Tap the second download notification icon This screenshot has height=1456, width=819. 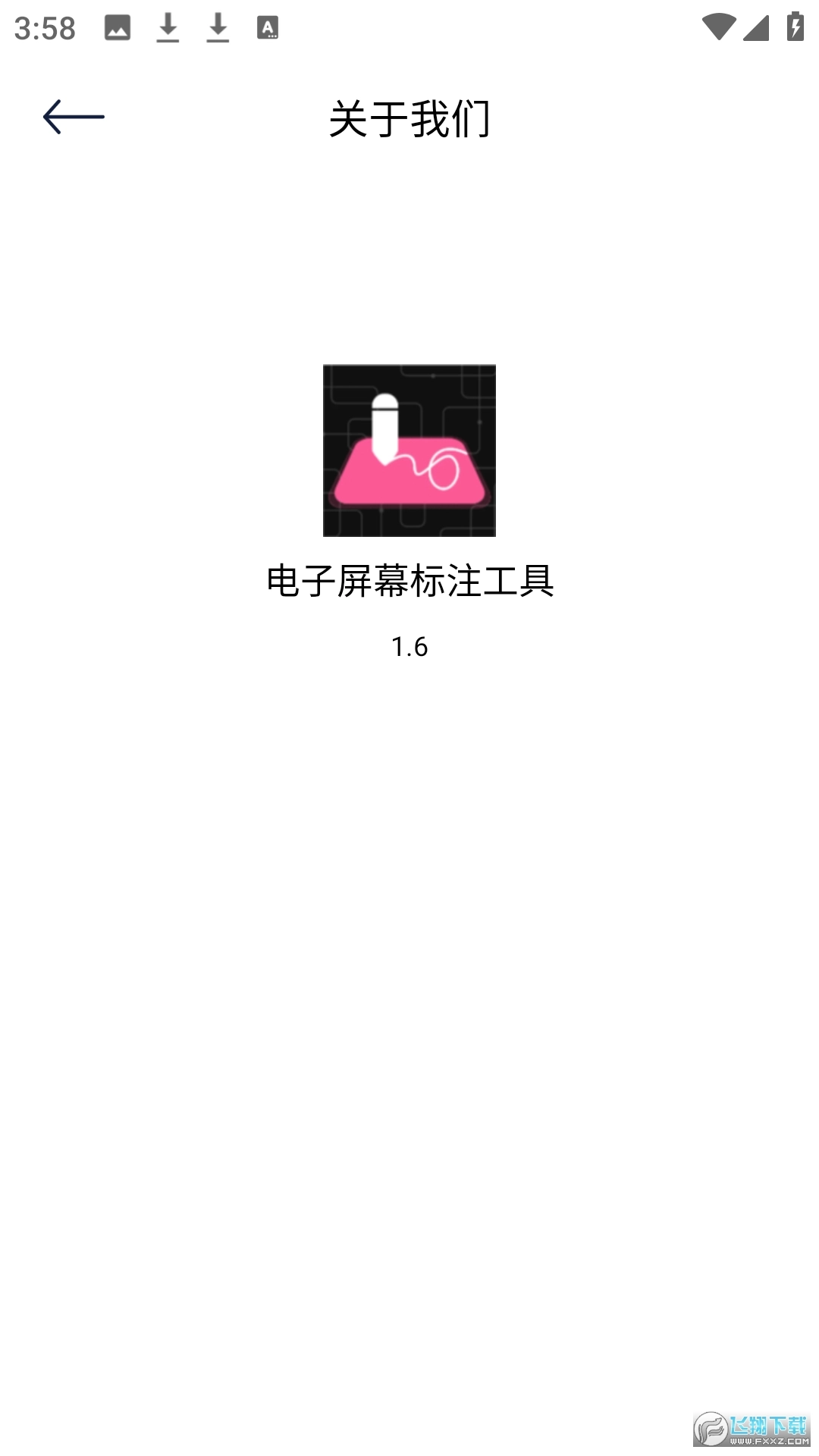pos(218,28)
